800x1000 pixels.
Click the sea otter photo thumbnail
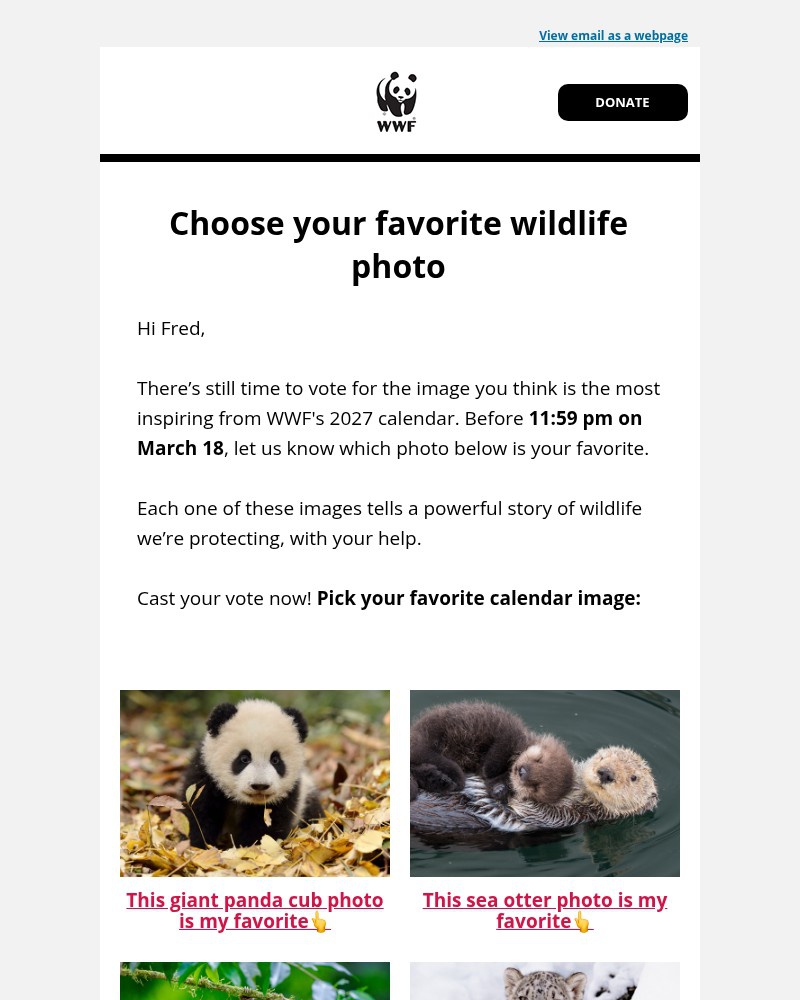point(545,783)
